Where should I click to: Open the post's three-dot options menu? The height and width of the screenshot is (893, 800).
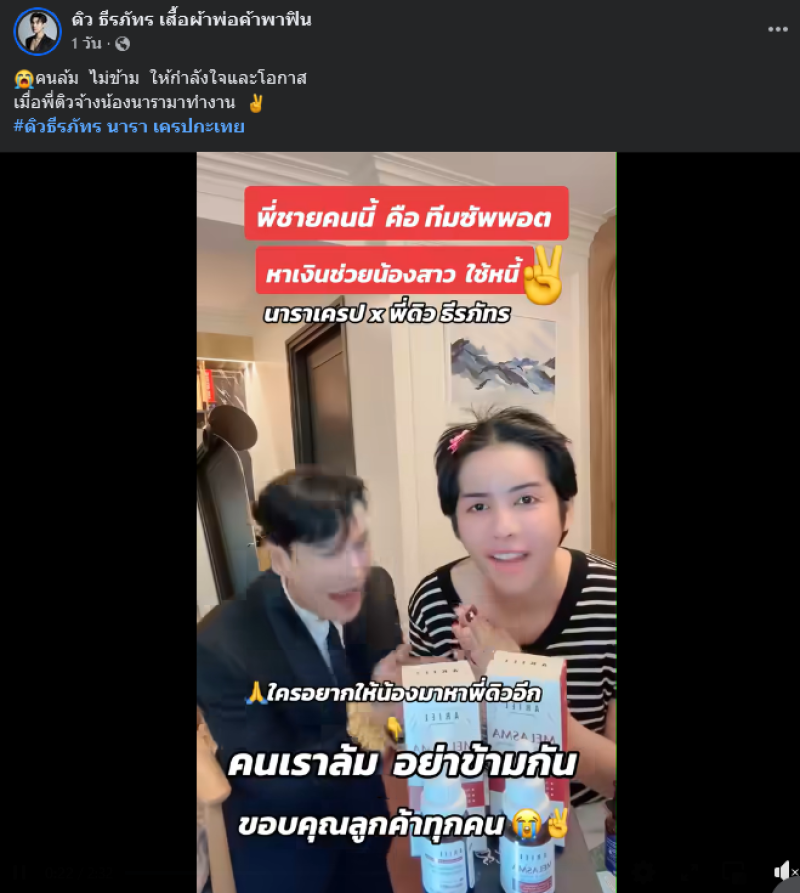pyautogui.click(x=778, y=30)
